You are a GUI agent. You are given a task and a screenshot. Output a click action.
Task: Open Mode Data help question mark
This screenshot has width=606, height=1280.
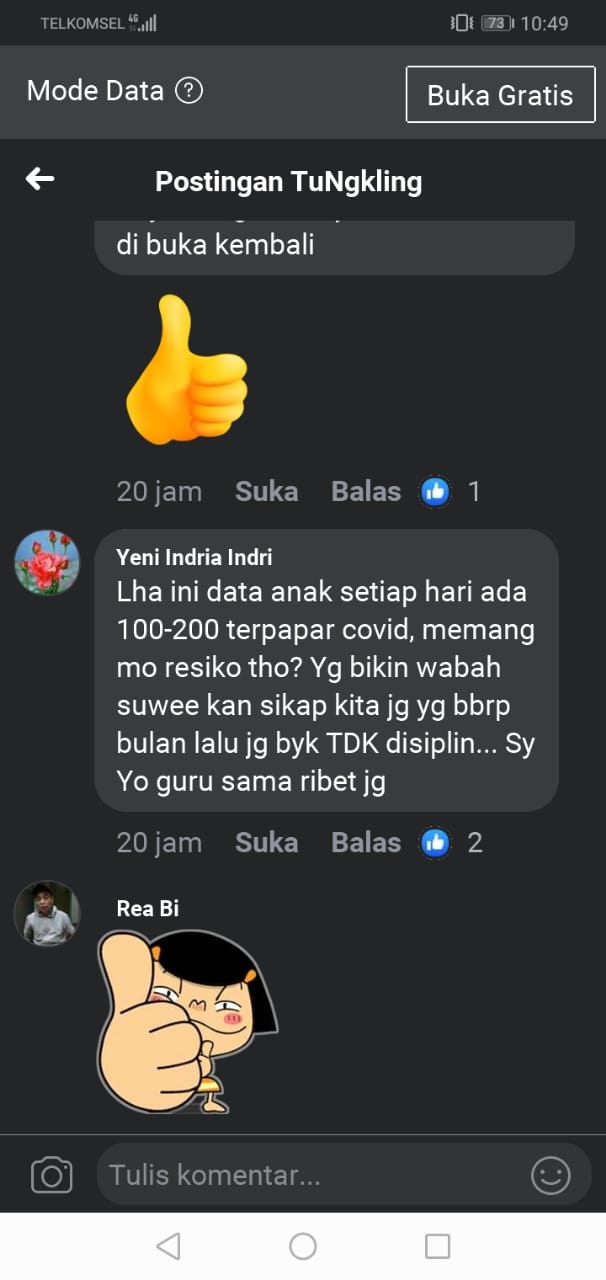[x=189, y=91]
